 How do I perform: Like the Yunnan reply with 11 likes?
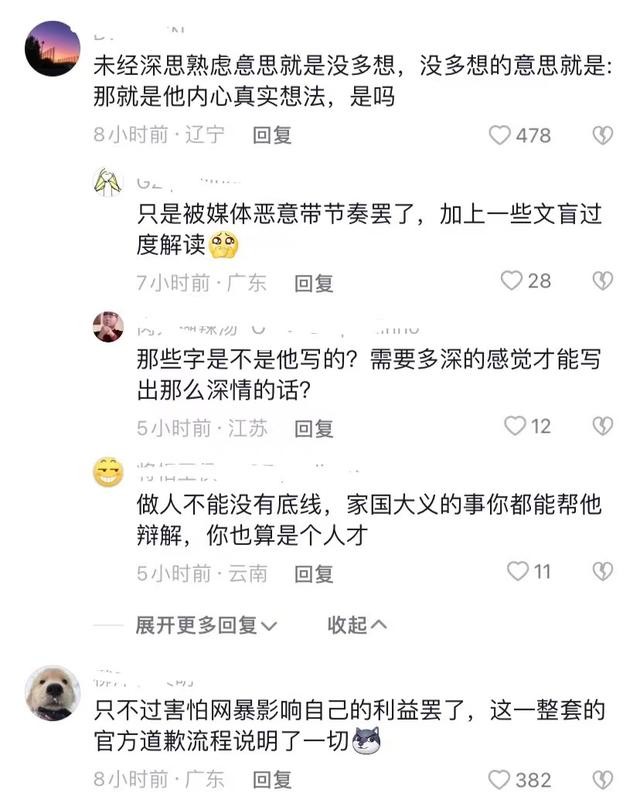click(517, 572)
